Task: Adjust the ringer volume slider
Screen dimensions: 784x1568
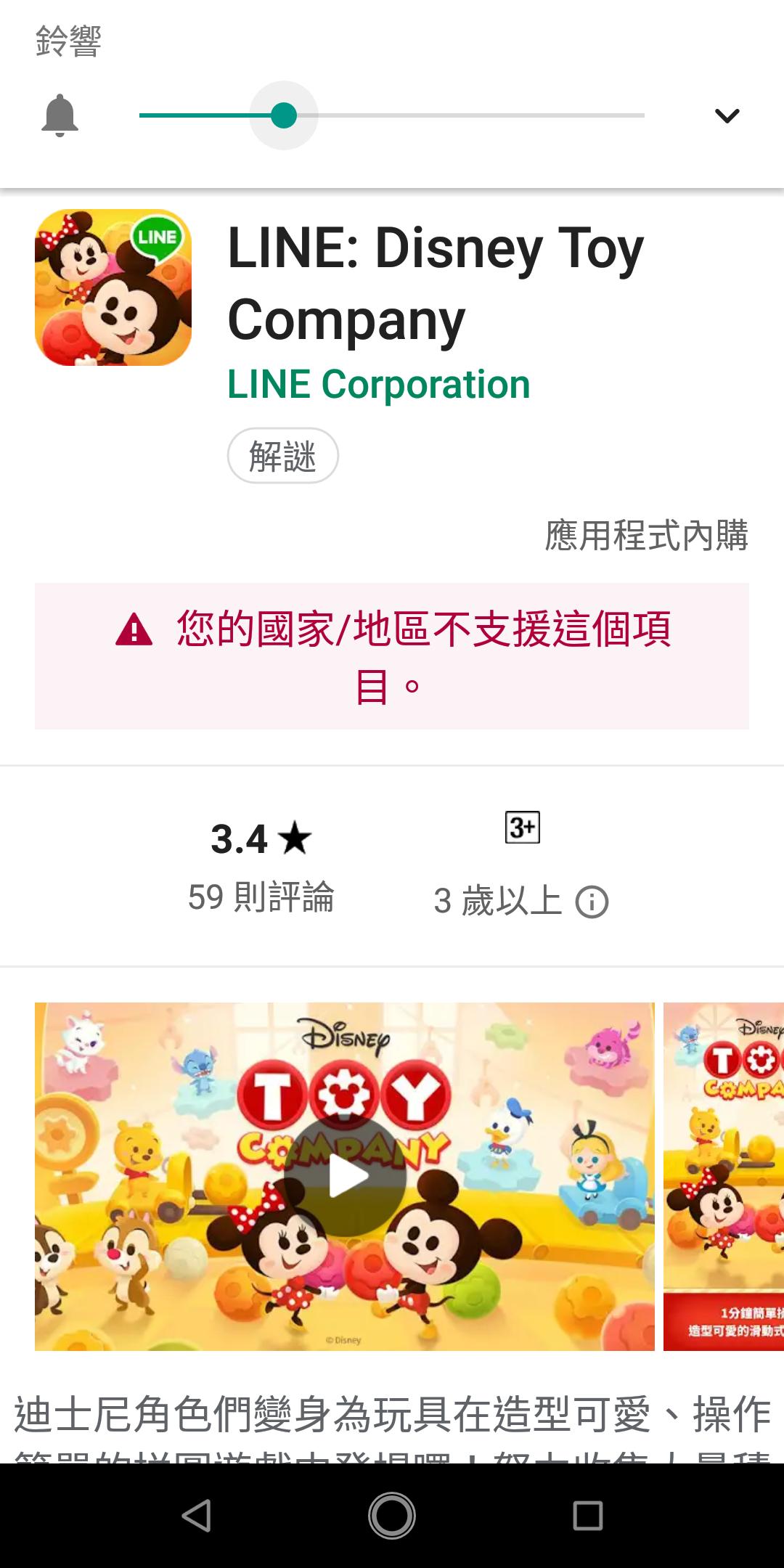Action: (x=284, y=115)
